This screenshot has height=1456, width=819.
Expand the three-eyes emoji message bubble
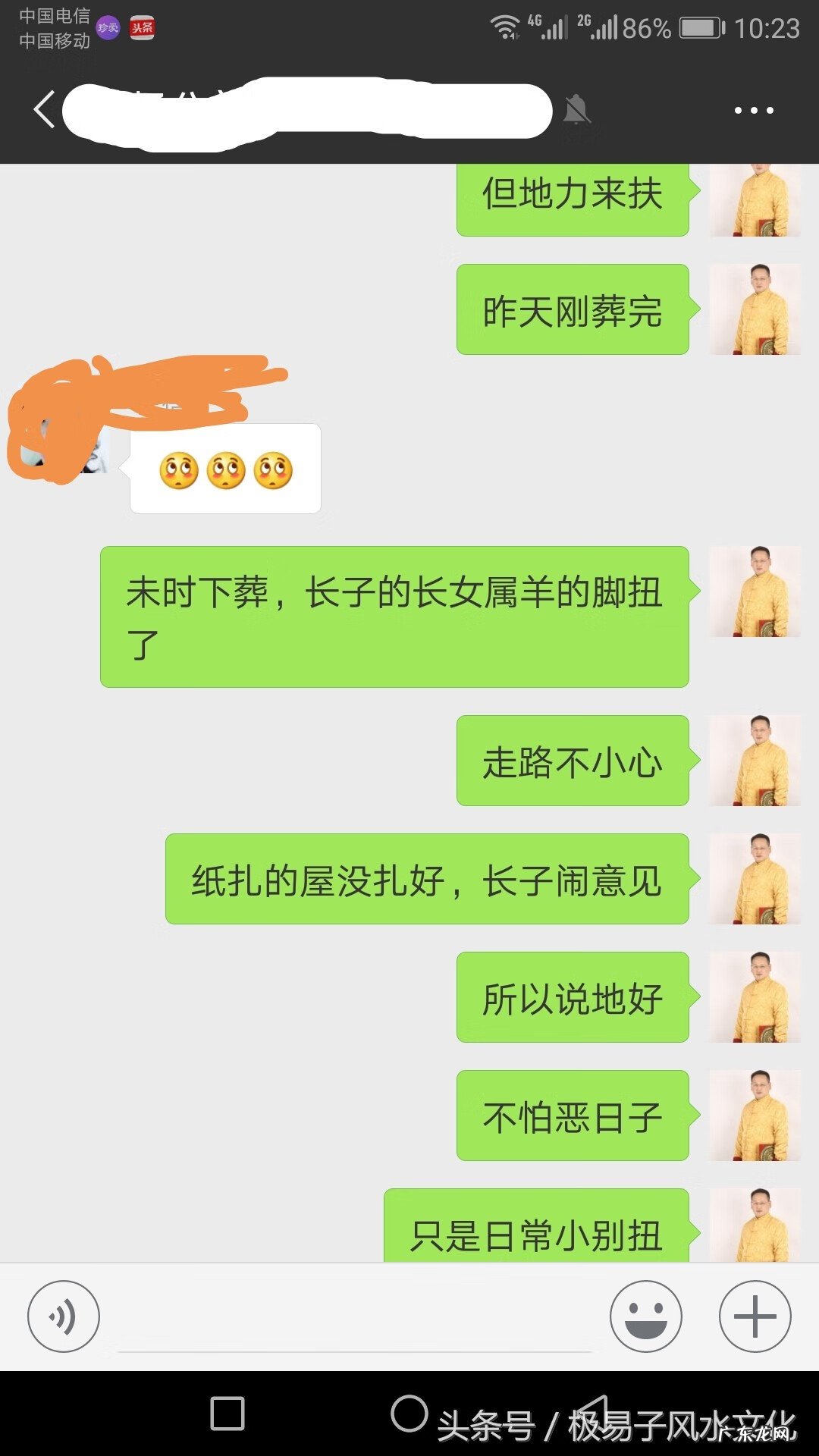click(225, 469)
